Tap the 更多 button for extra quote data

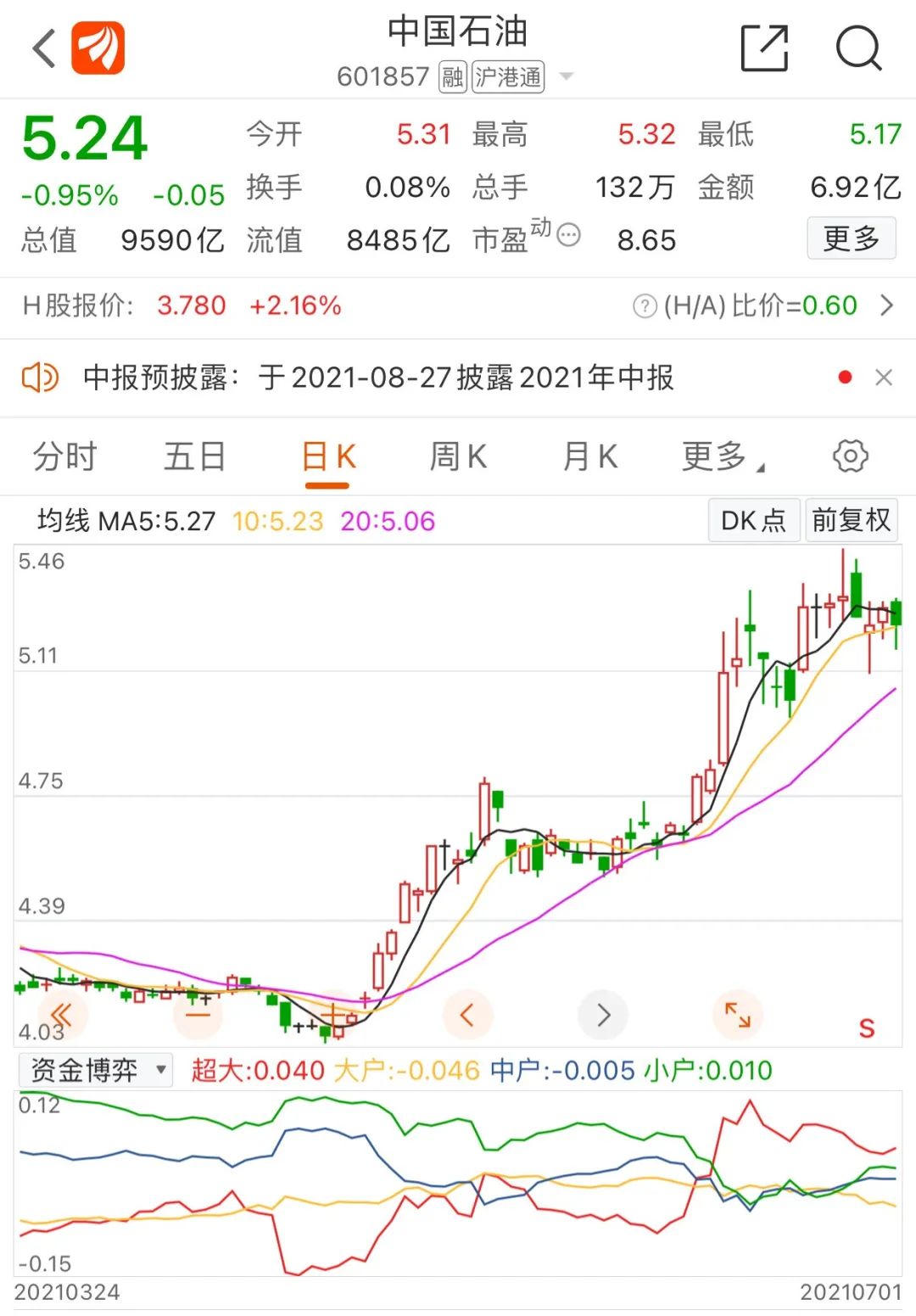click(852, 238)
